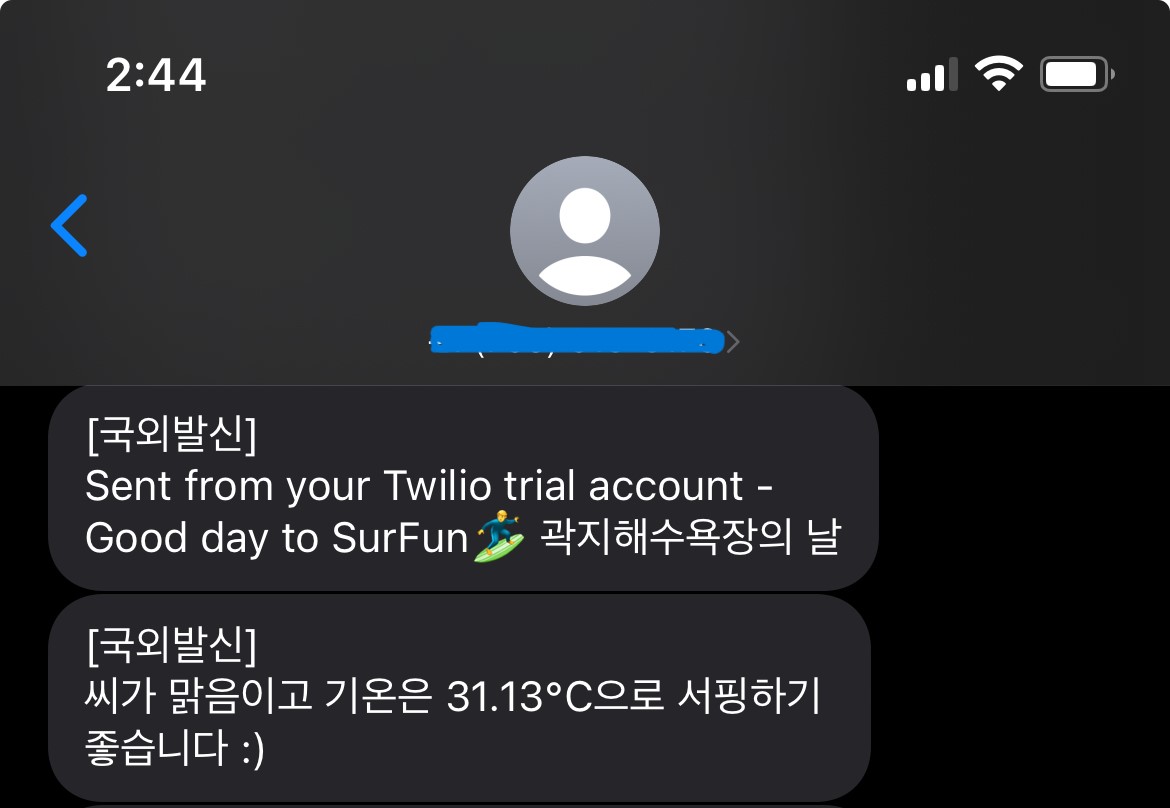
Task: Expand the sender number info chevron
Action: tap(733, 342)
